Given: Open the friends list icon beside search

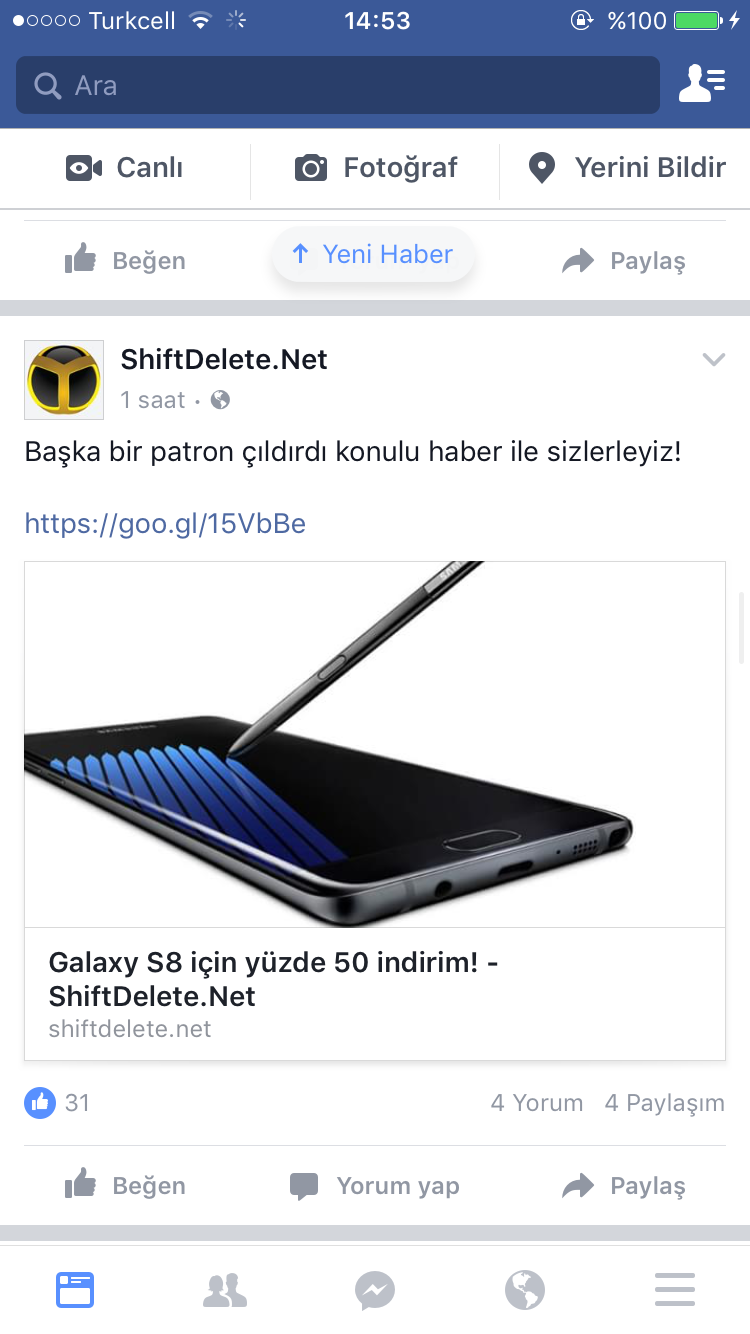Looking at the screenshot, I should [x=702, y=84].
